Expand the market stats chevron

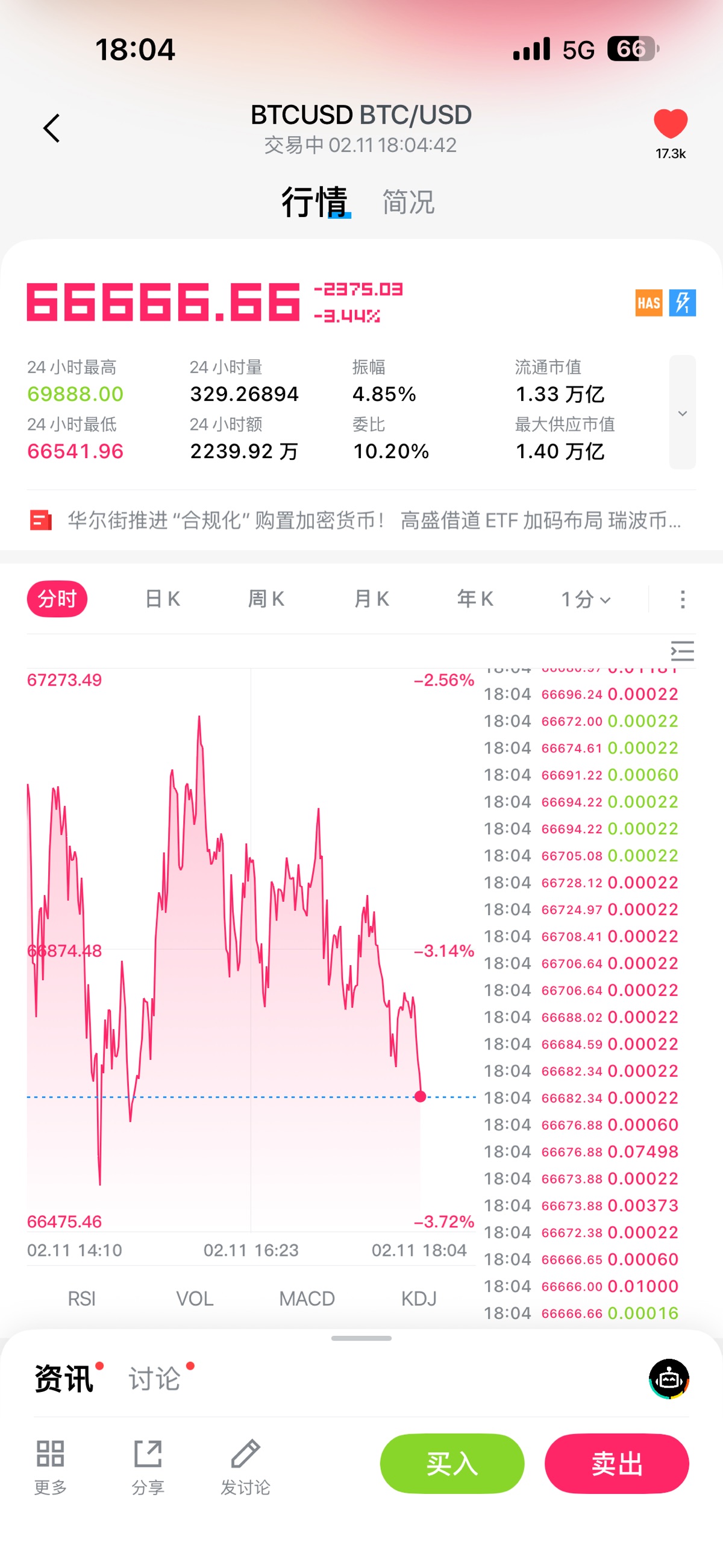tap(682, 413)
